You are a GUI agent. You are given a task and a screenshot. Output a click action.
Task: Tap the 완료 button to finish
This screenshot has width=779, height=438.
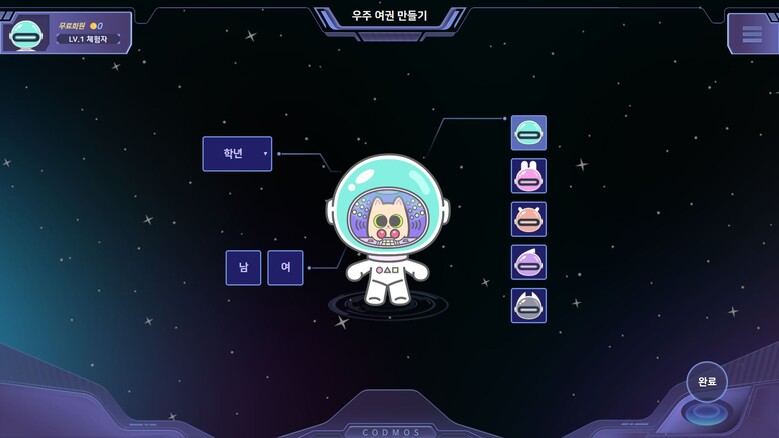[x=707, y=382]
